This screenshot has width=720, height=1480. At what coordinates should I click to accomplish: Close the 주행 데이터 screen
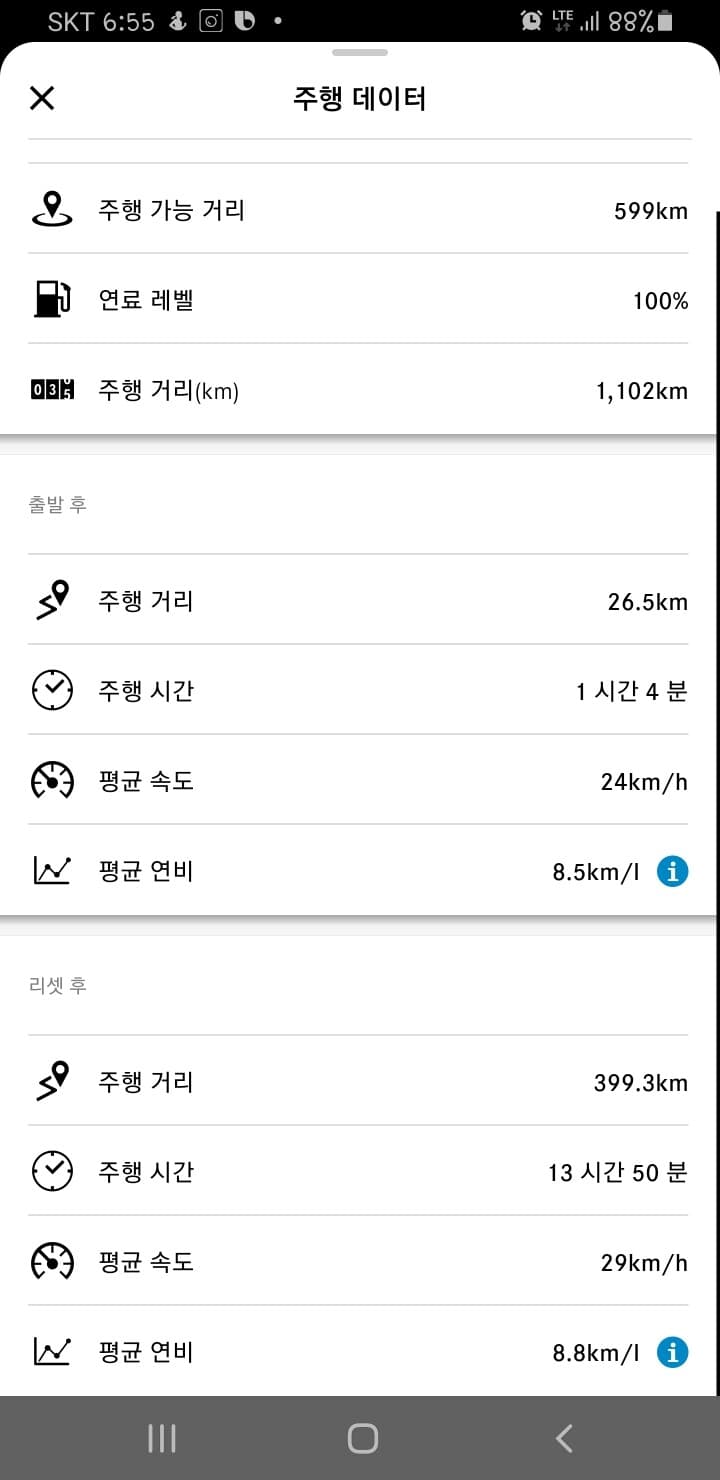click(41, 97)
